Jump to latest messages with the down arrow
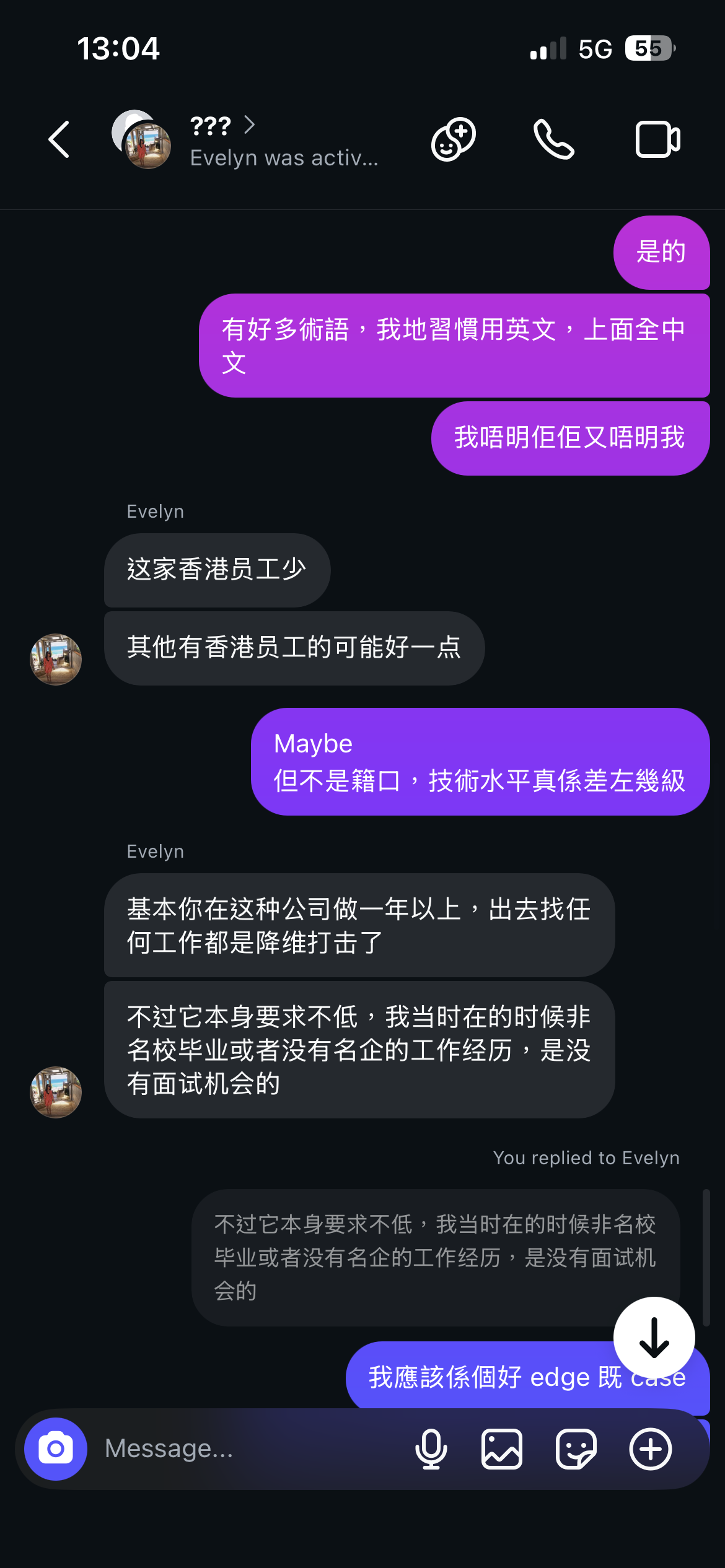The width and height of the screenshot is (725, 1568). 654,1336
